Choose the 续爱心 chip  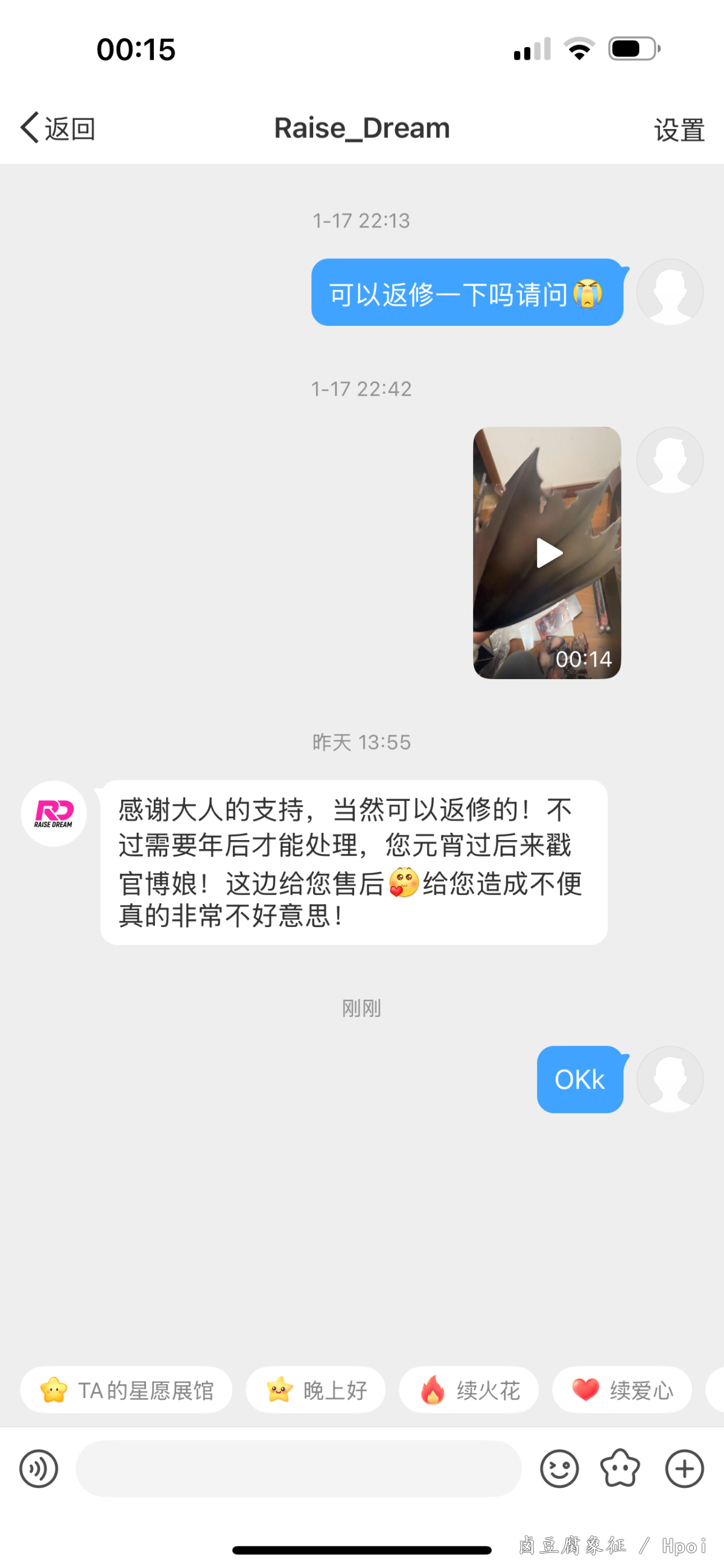pos(621,1390)
